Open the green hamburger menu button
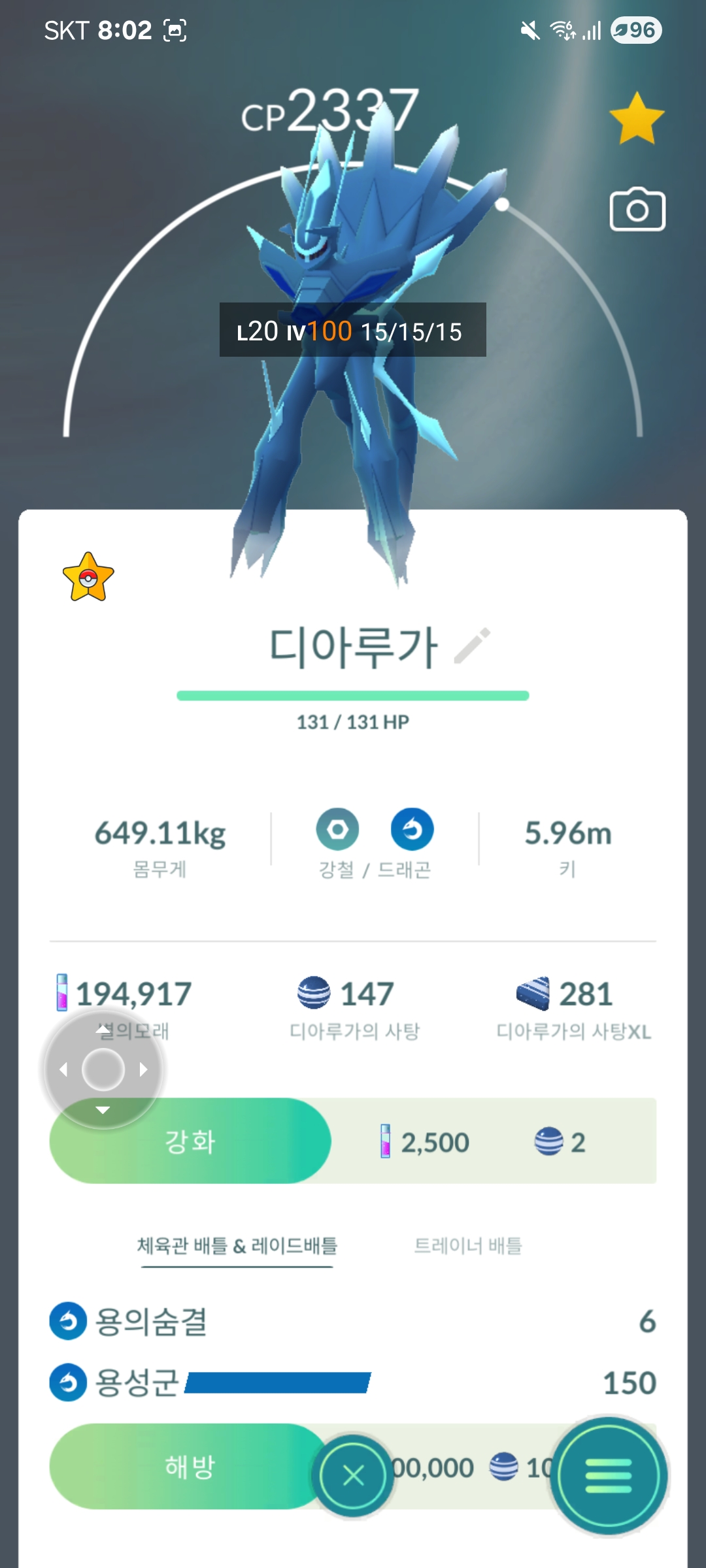 coord(609,1475)
